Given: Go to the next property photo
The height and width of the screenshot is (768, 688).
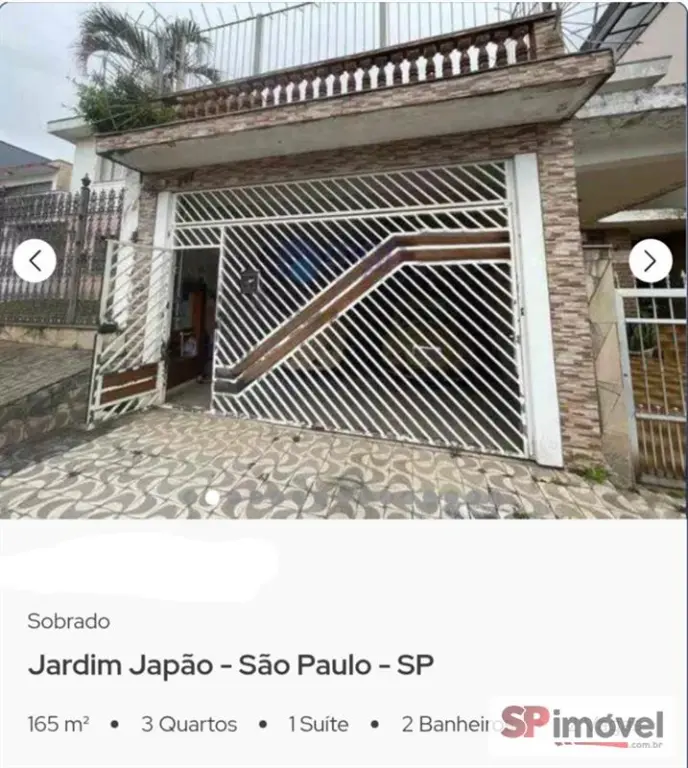Looking at the screenshot, I should (x=650, y=261).
